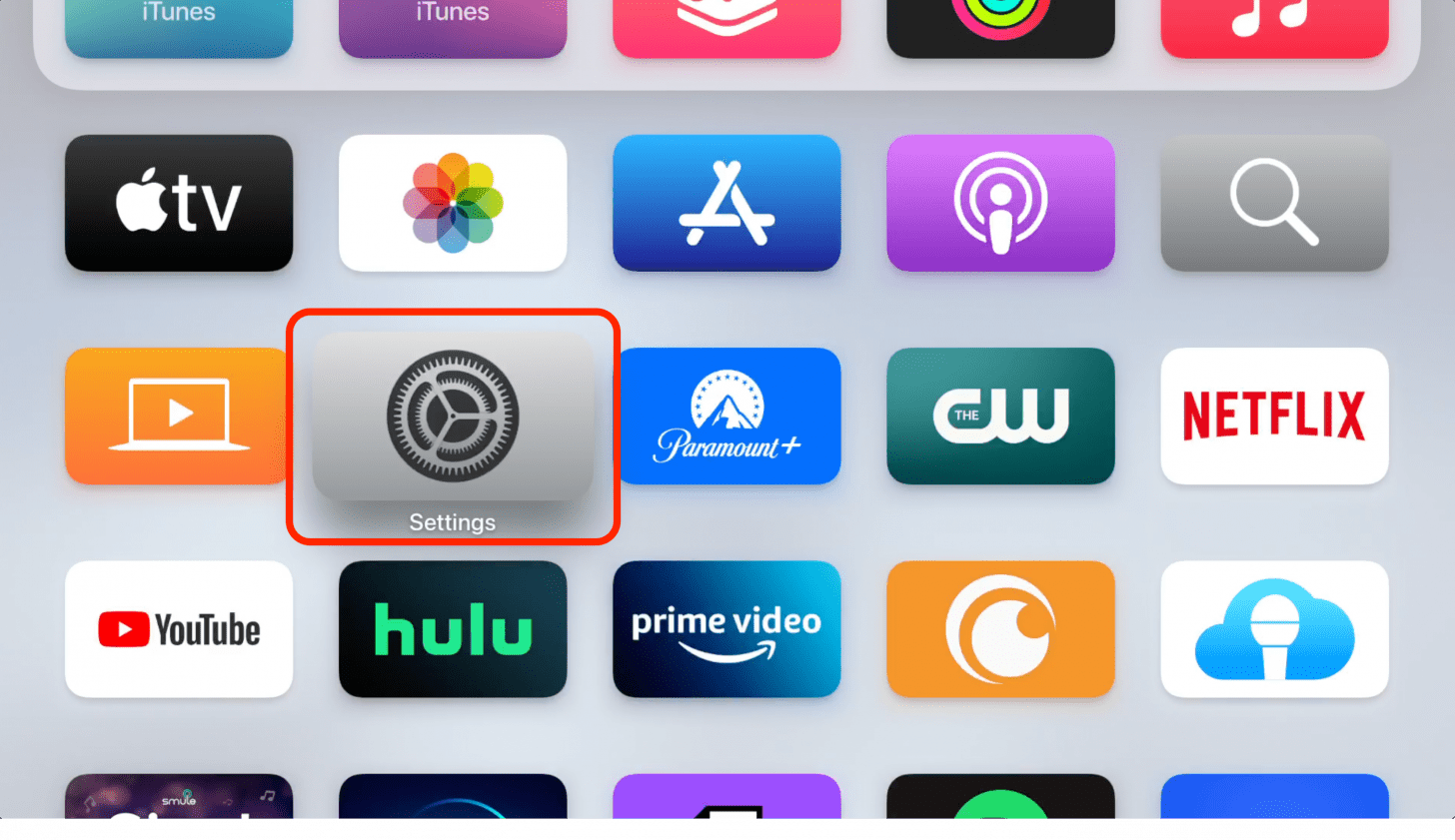Launch the Photos app
The height and width of the screenshot is (840, 1455).
click(453, 203)
